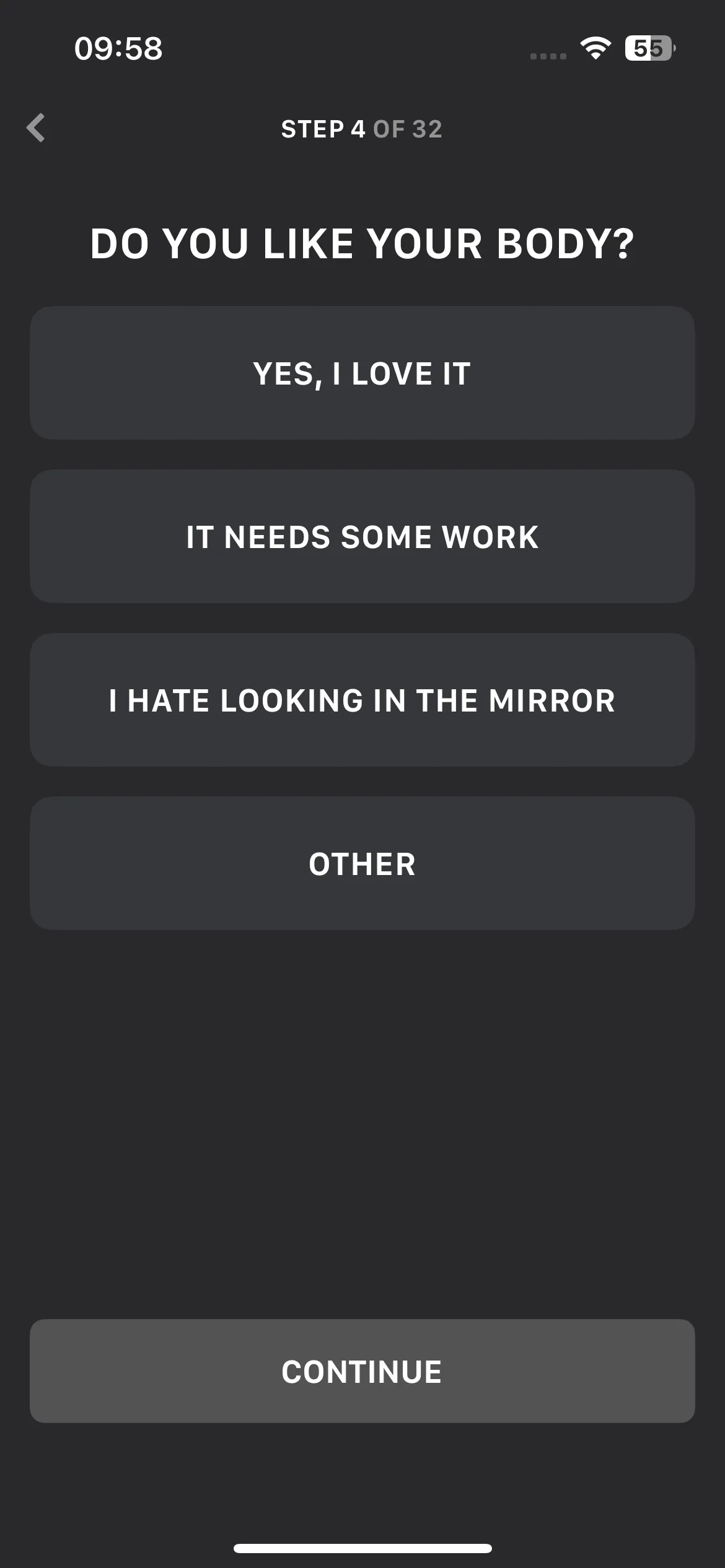The width and height of the screenshot is (725, 1568).
Task: Go back to the previous step
Action: point(36,128)
